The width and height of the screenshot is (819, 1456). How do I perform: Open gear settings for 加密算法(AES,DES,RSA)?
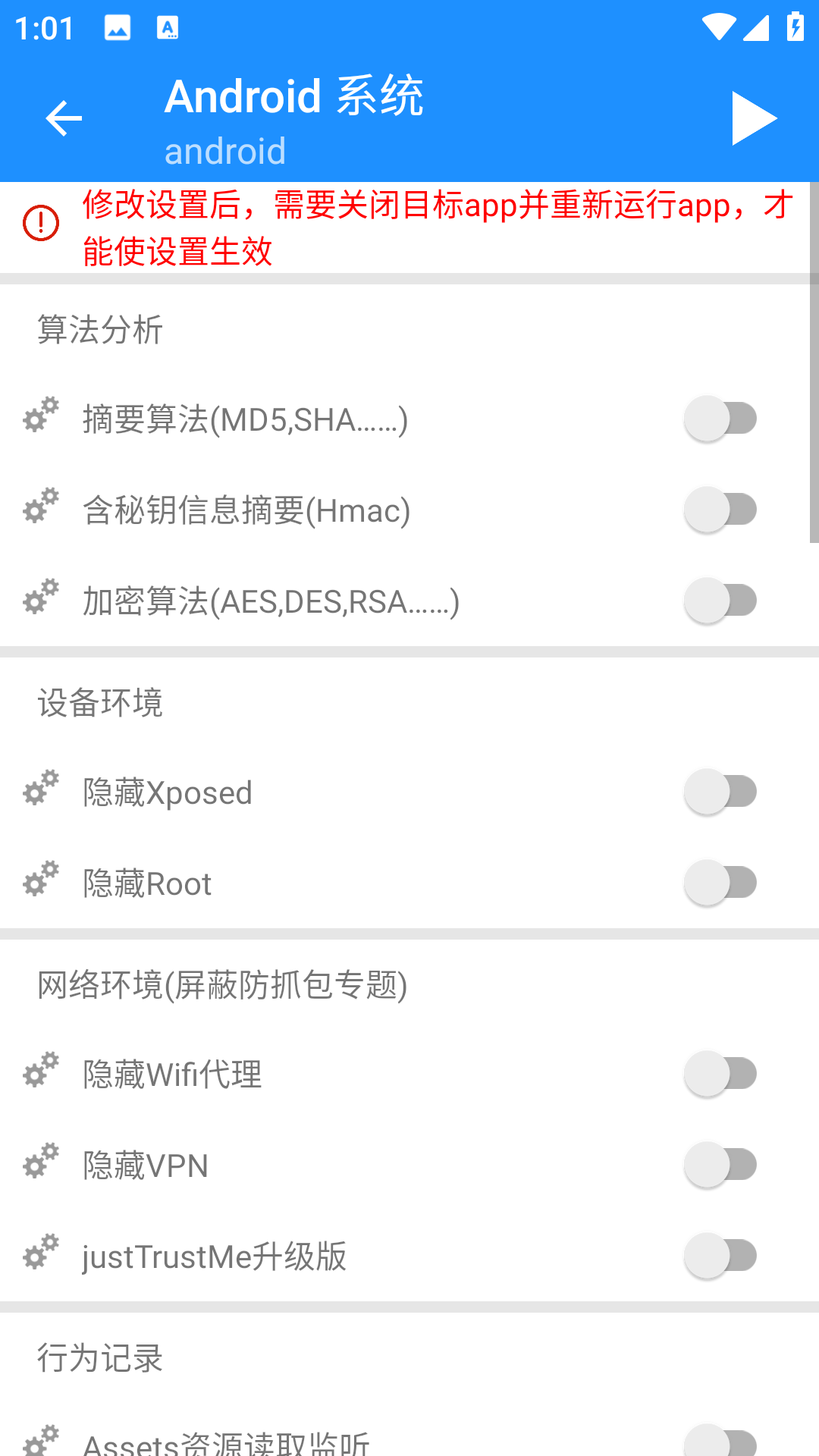click(x=39, y=599)
